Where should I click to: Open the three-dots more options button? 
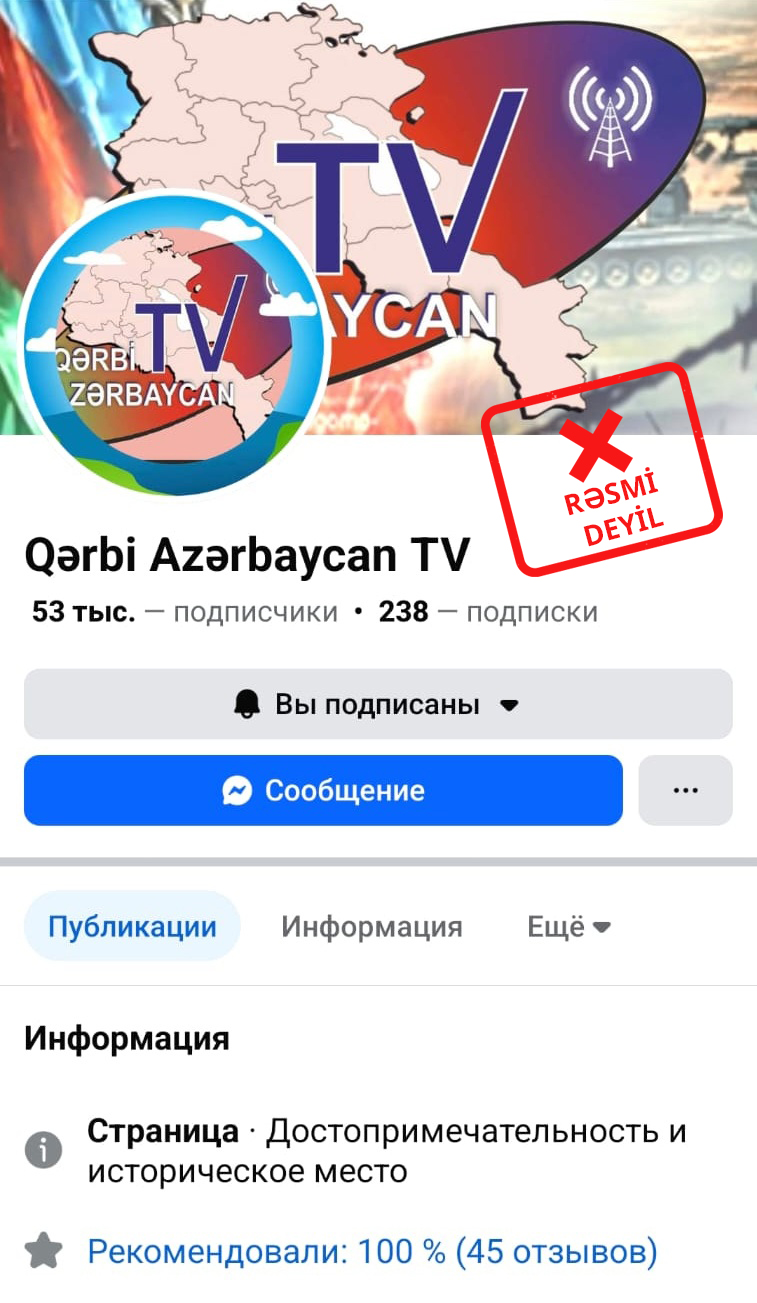[685, 790]
